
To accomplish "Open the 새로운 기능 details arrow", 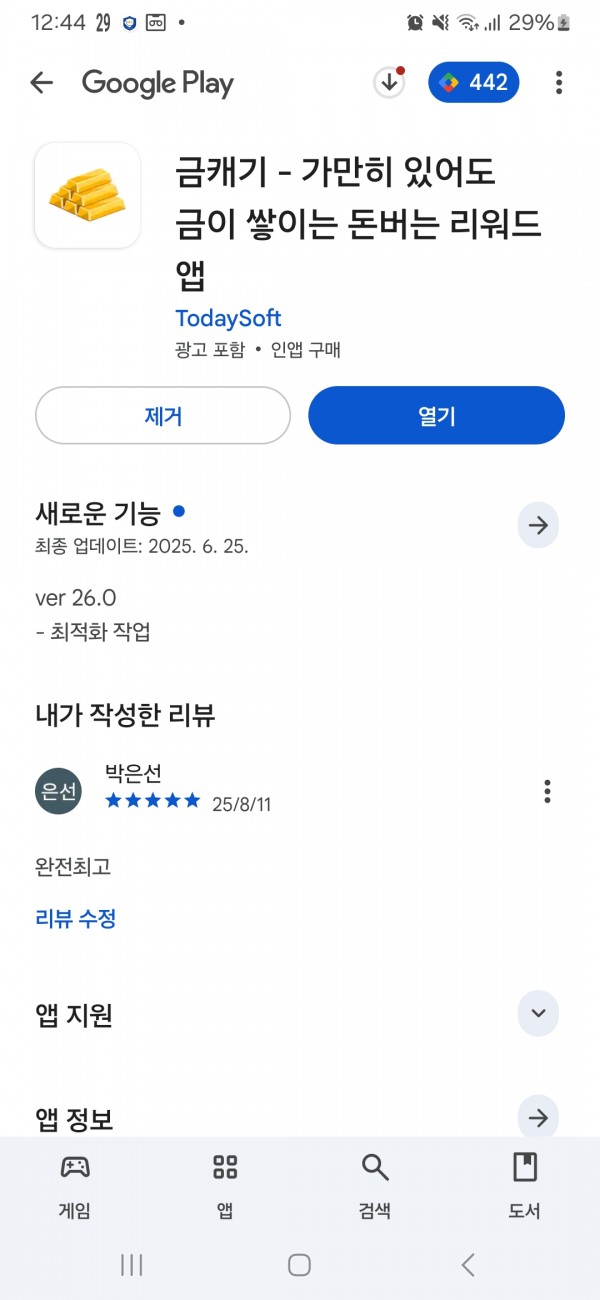I will pos(538,526).
